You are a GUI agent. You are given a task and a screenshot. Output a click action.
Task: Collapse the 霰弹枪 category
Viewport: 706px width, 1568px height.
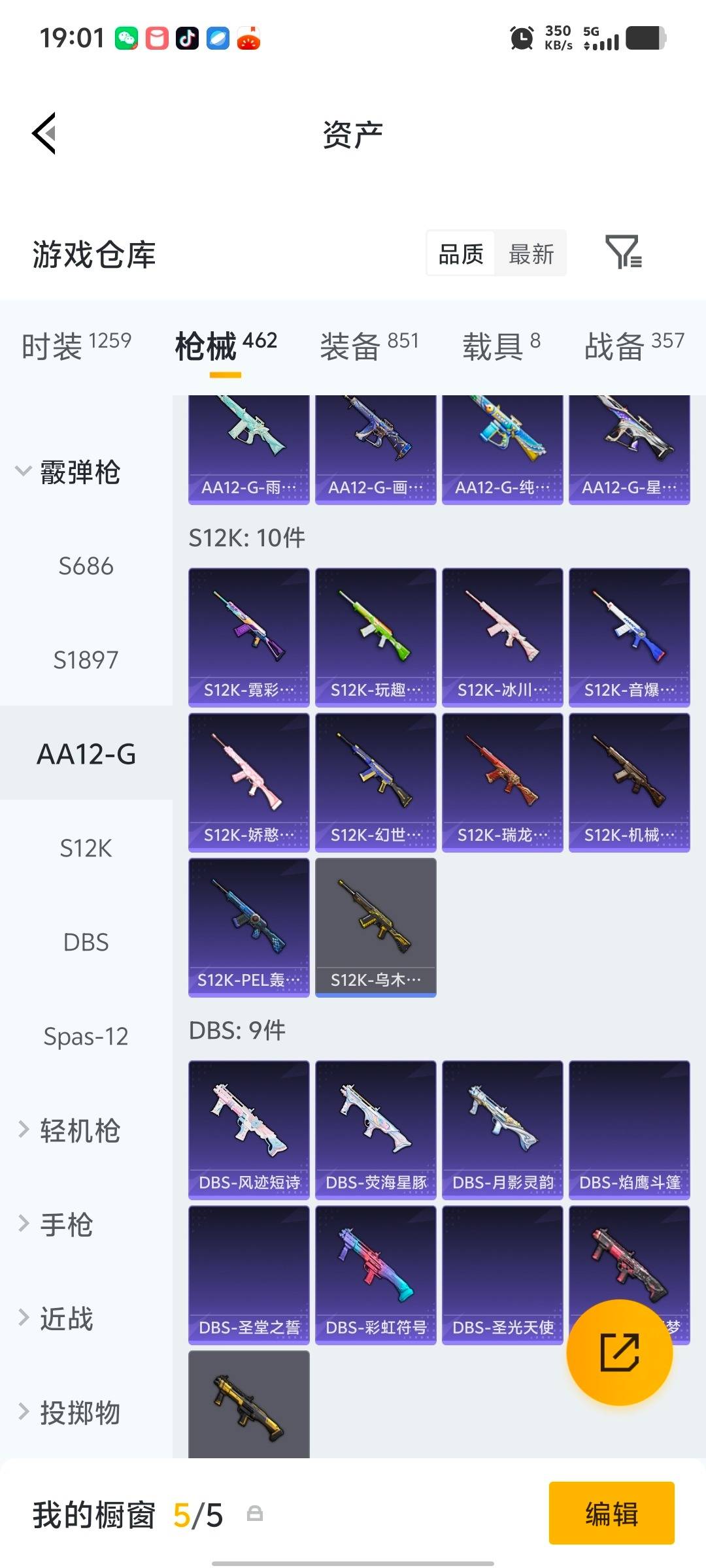tap(69, 472)
